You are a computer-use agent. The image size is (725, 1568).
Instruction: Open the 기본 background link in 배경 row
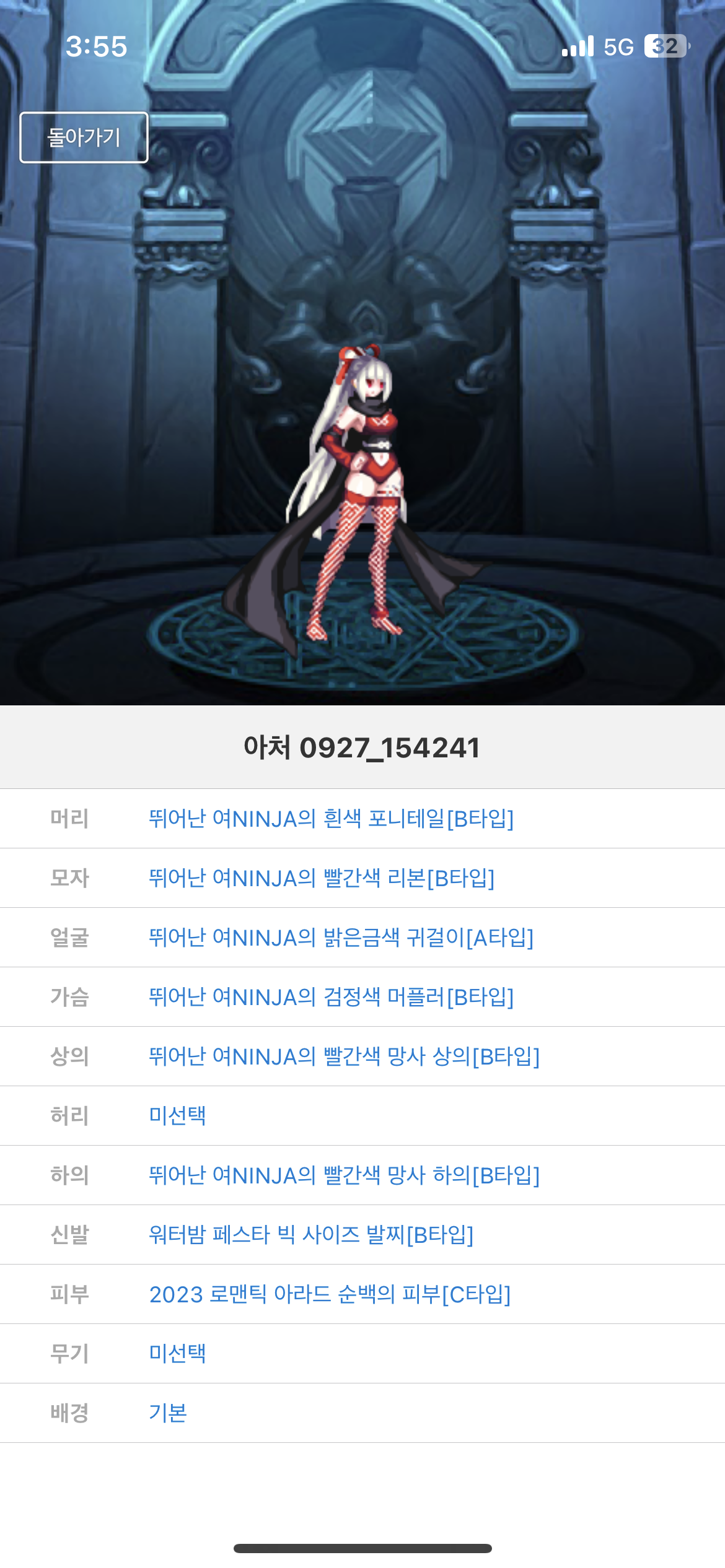coord(168,1413)
